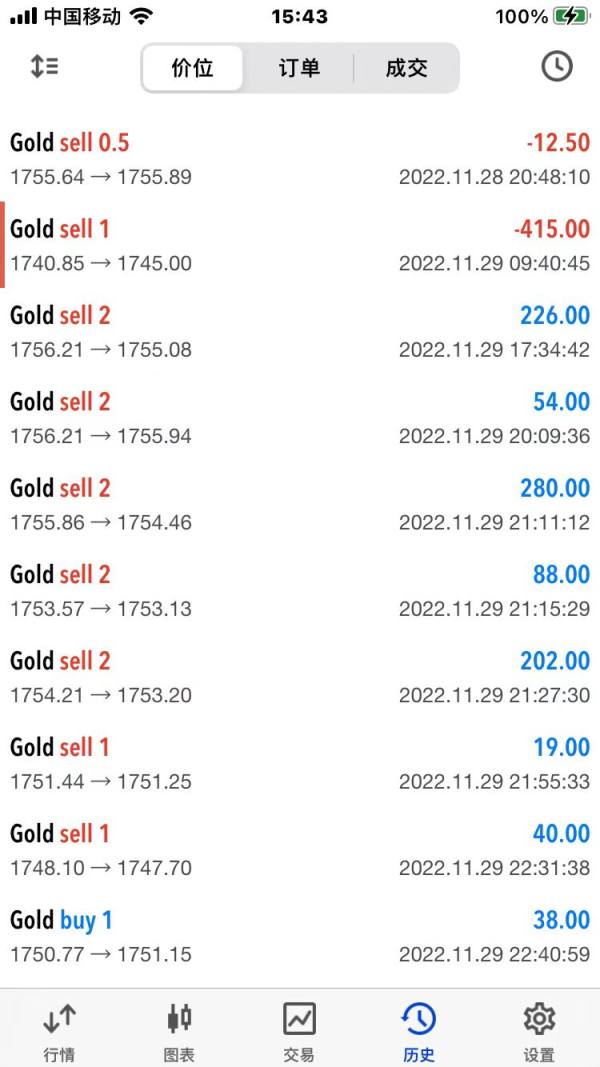This screenshot has width=600, height=1067.
Task: Open the history period clock icon
Action: pos(556,67)
